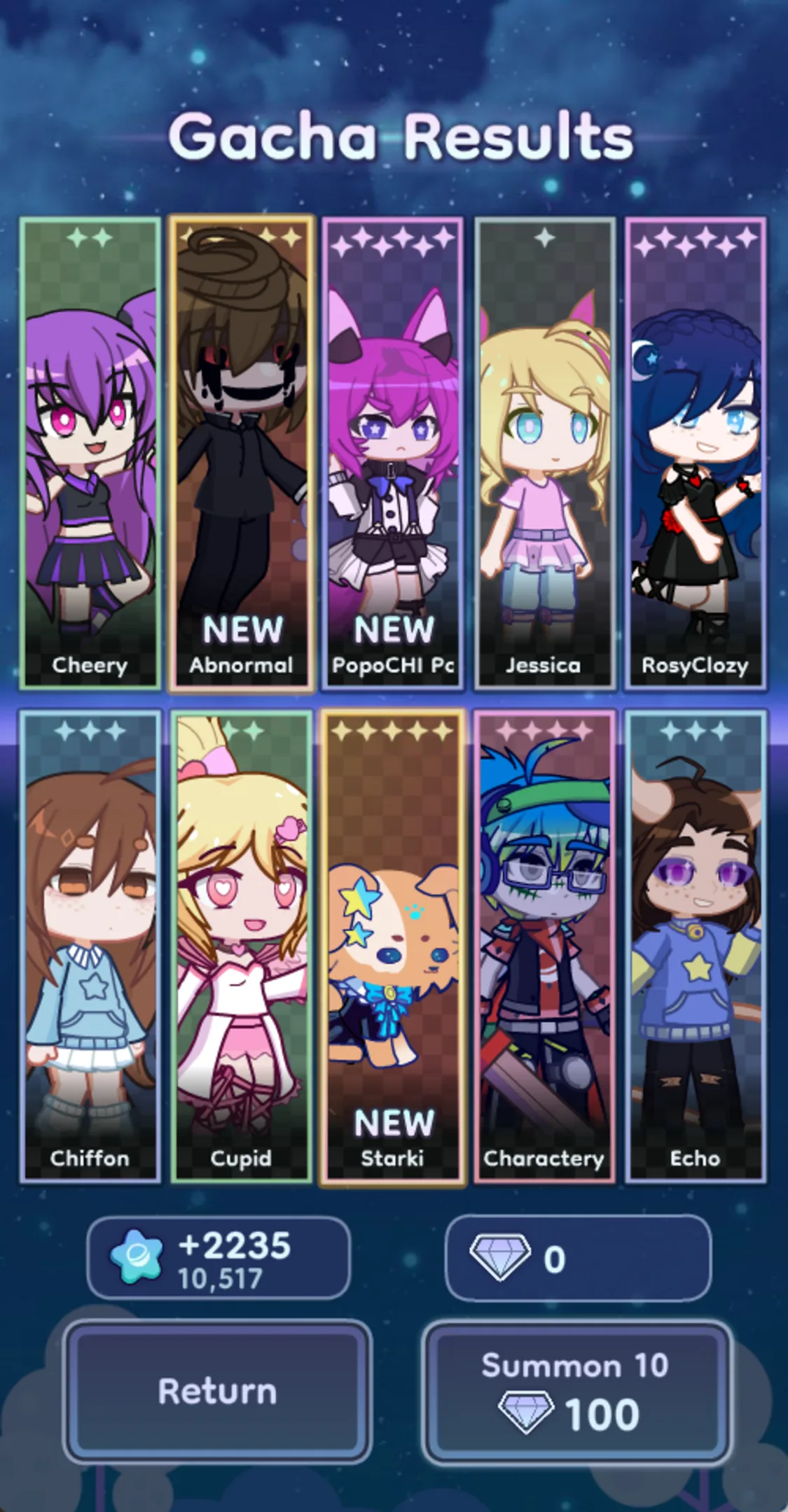Select the PopoCHI character card
This screenshot has width=788, height=1512.
pyautogui.click(x=393, y=454)
